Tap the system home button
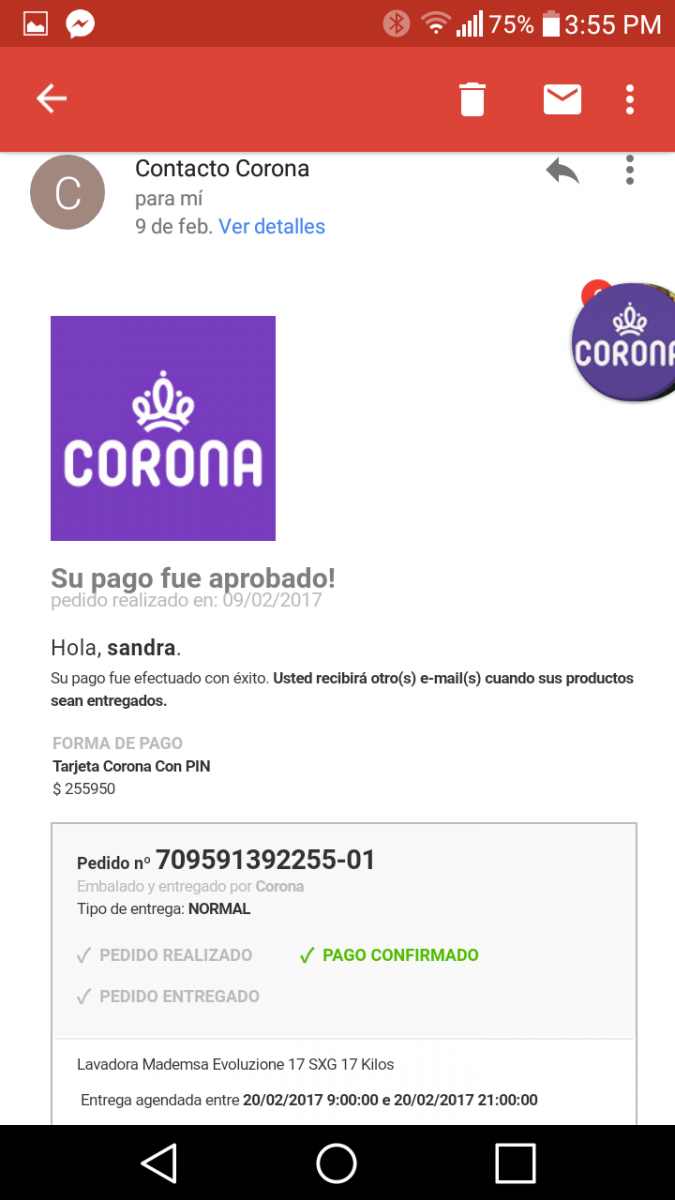This screenshot has width=675, height=1200. pos(337,1163)
